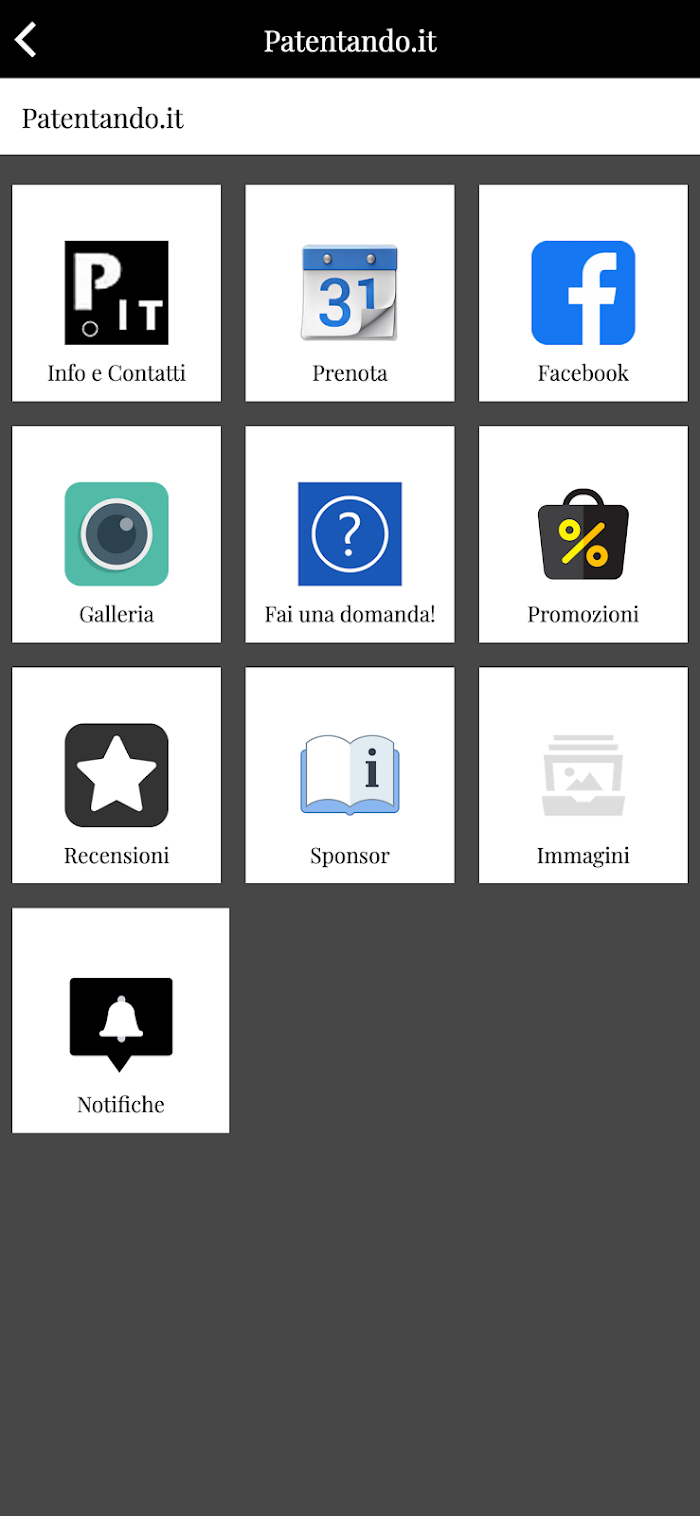Open the Info e Contatti tile
Image resolution: width=700 pixels, height=1516 pixels.
116,293
